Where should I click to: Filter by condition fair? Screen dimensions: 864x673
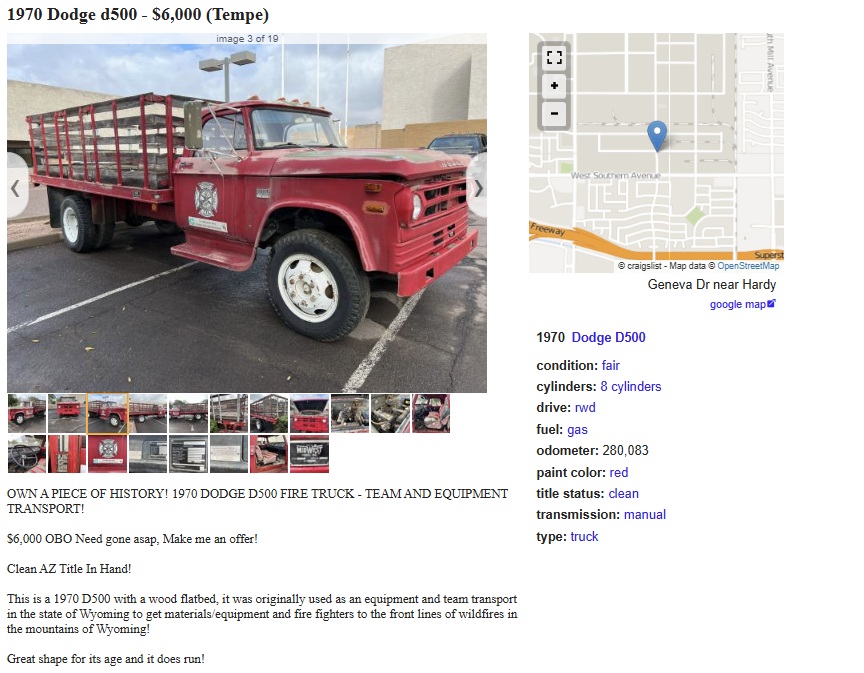point(610,365)
